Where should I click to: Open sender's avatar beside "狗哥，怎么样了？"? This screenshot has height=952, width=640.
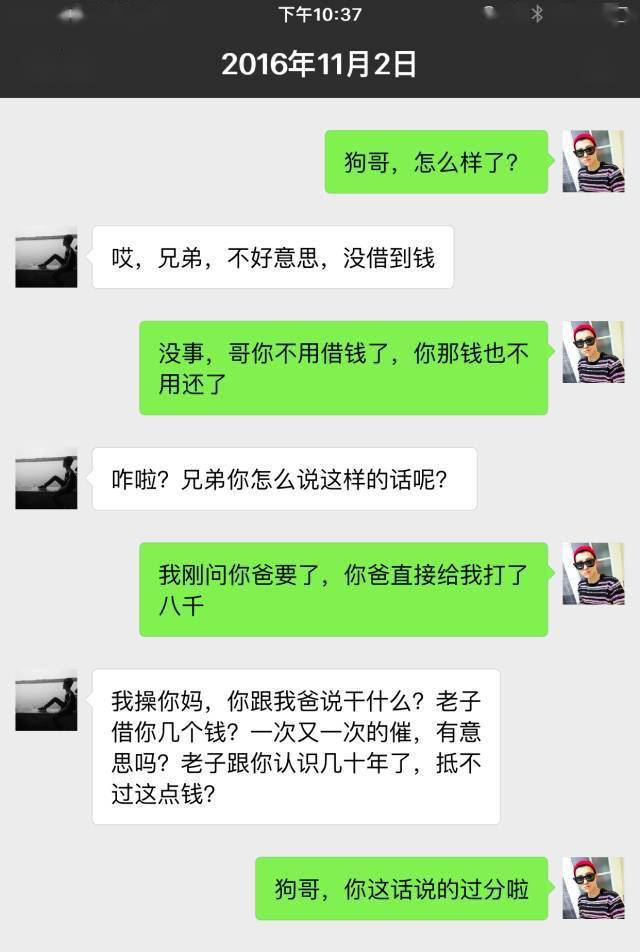coord(593,162)
